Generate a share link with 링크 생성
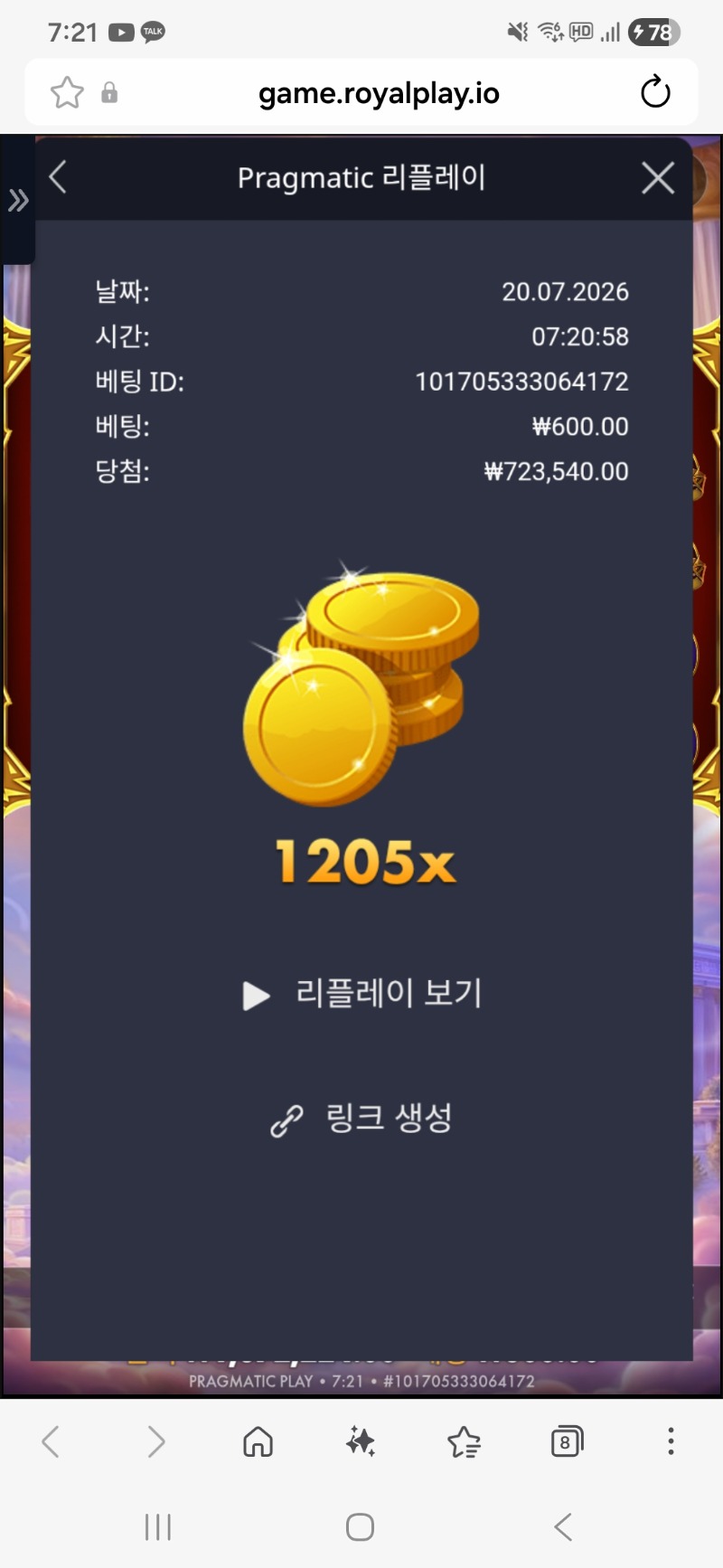723x1568 pixels. pyautogui.click(x=361, y=1119)
